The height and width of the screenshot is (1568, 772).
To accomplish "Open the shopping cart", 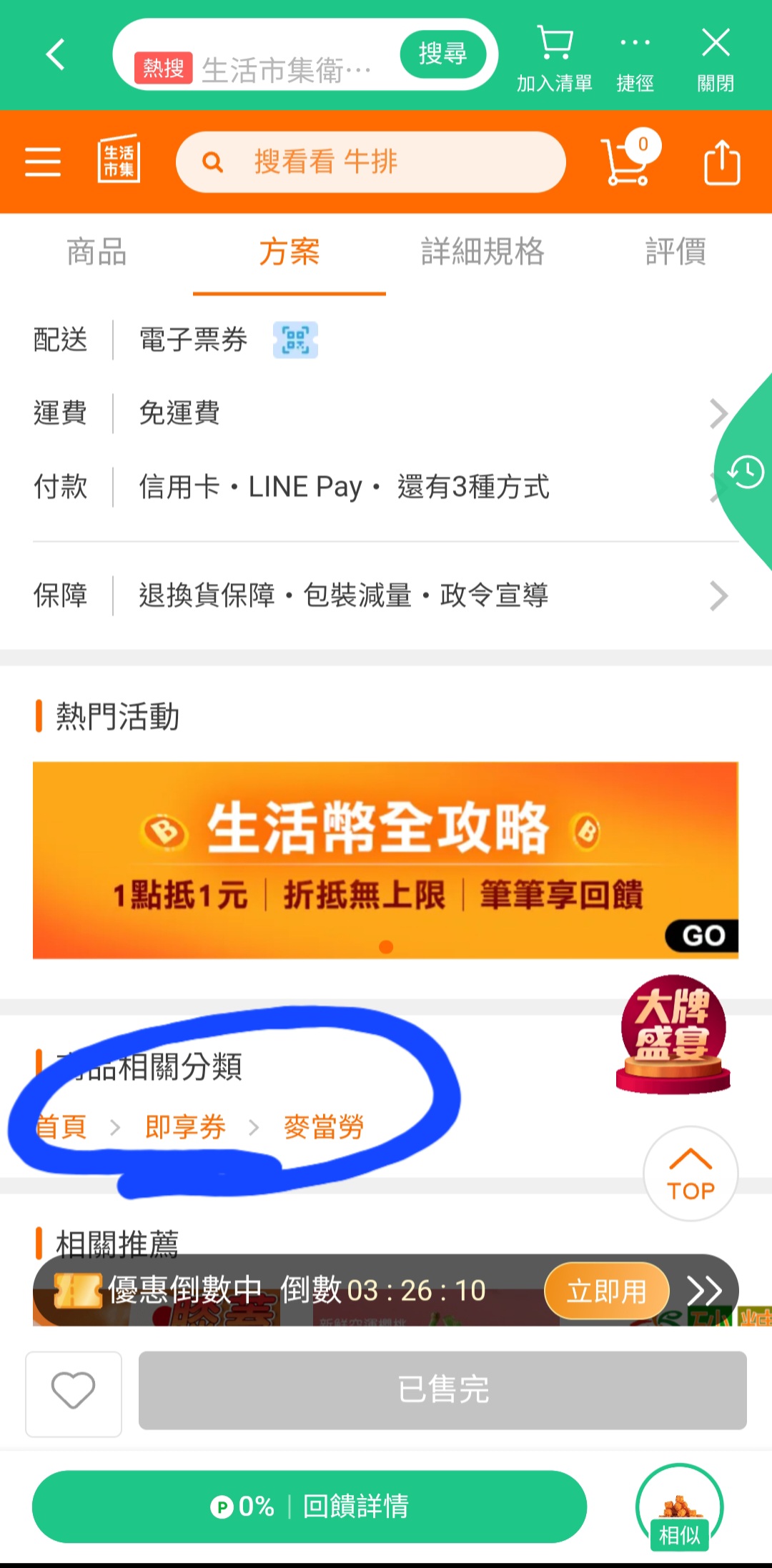I will coord(628,162).
